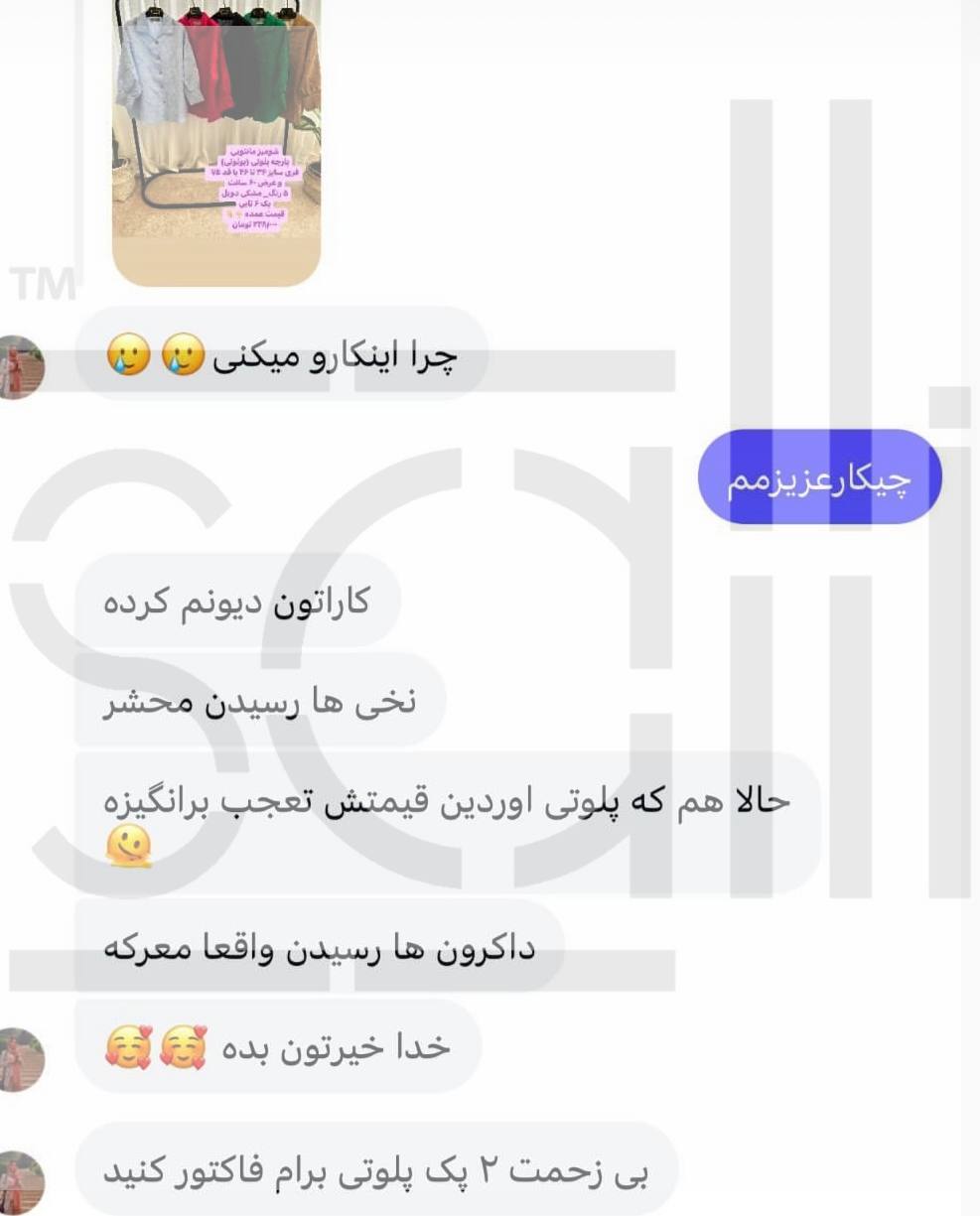Open sender's avatar beside "چرا اینکارو میکنی"

pos(22,367)
